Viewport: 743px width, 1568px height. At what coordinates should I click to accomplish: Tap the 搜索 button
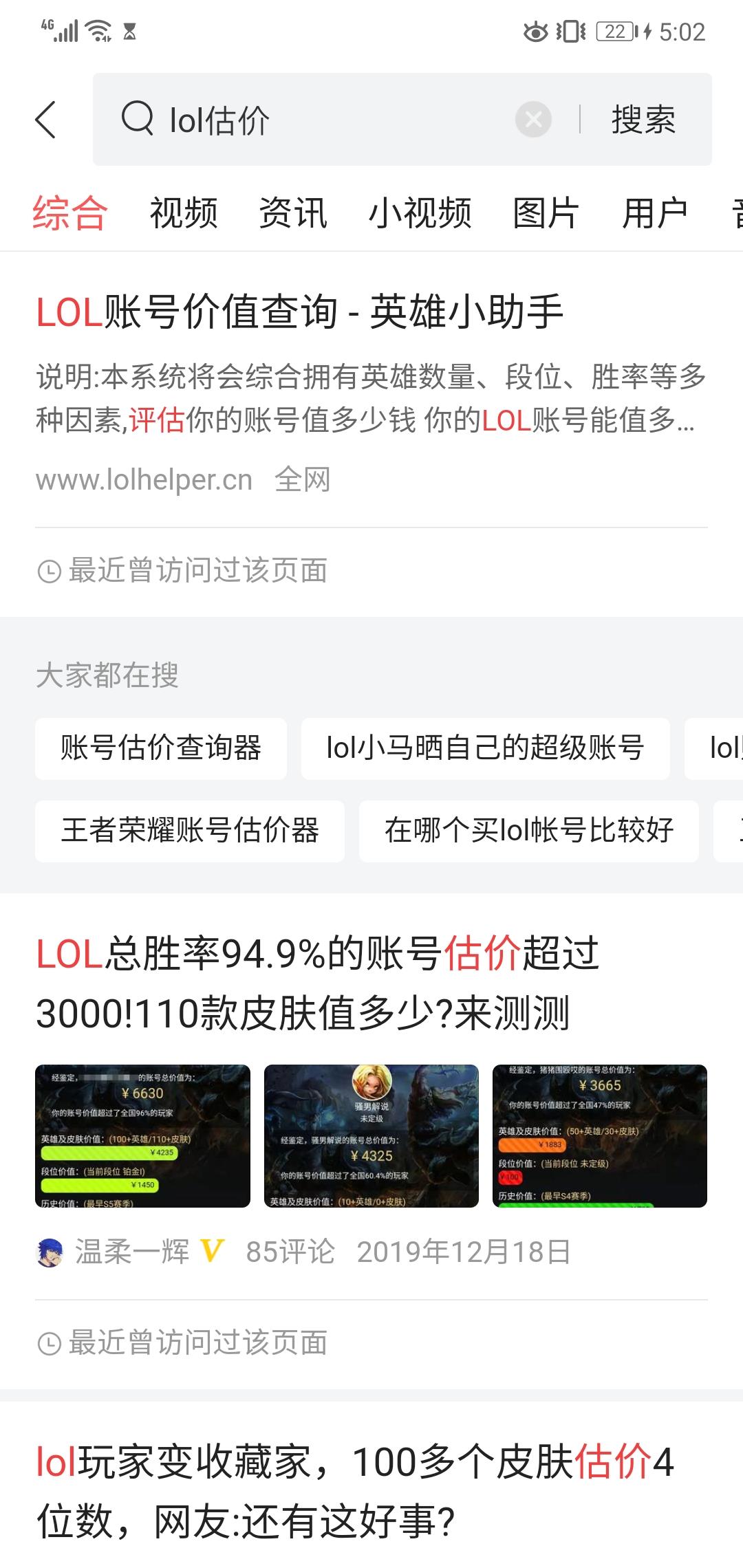coord(643,120)
